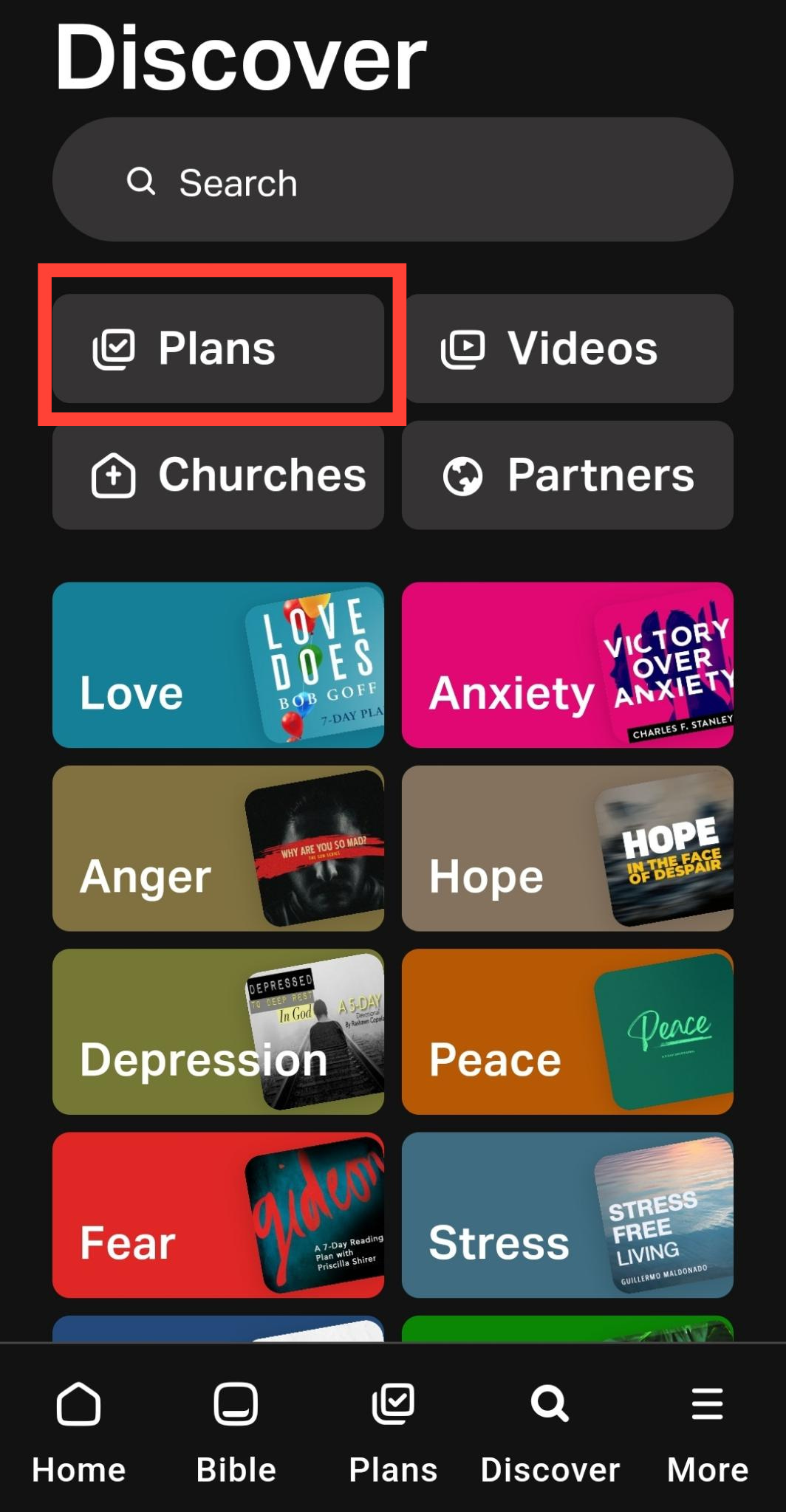Open Churches section
The width and height of the screenshot is (786, 1512).
pos(218,475)
